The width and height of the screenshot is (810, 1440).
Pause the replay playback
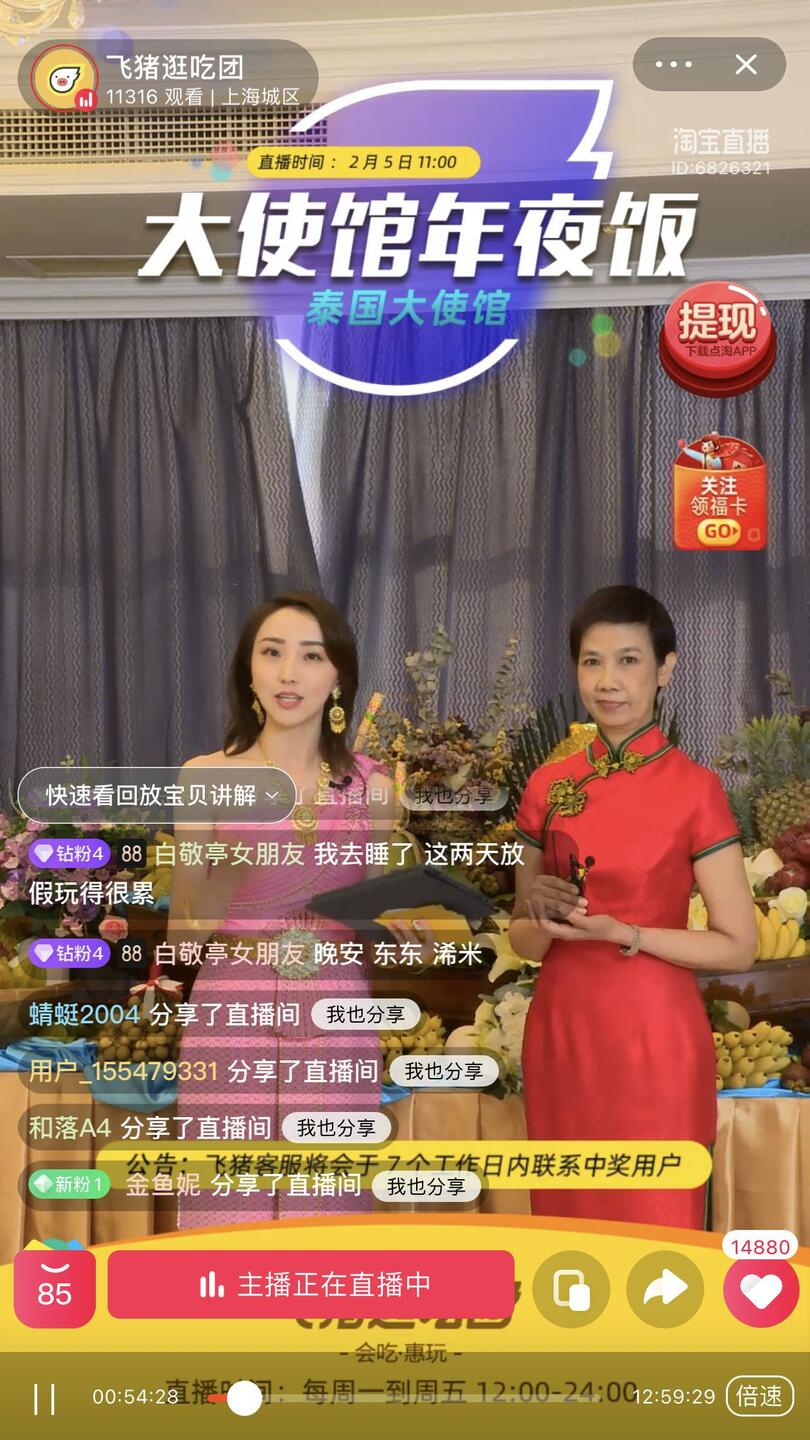click(45, 1397)
